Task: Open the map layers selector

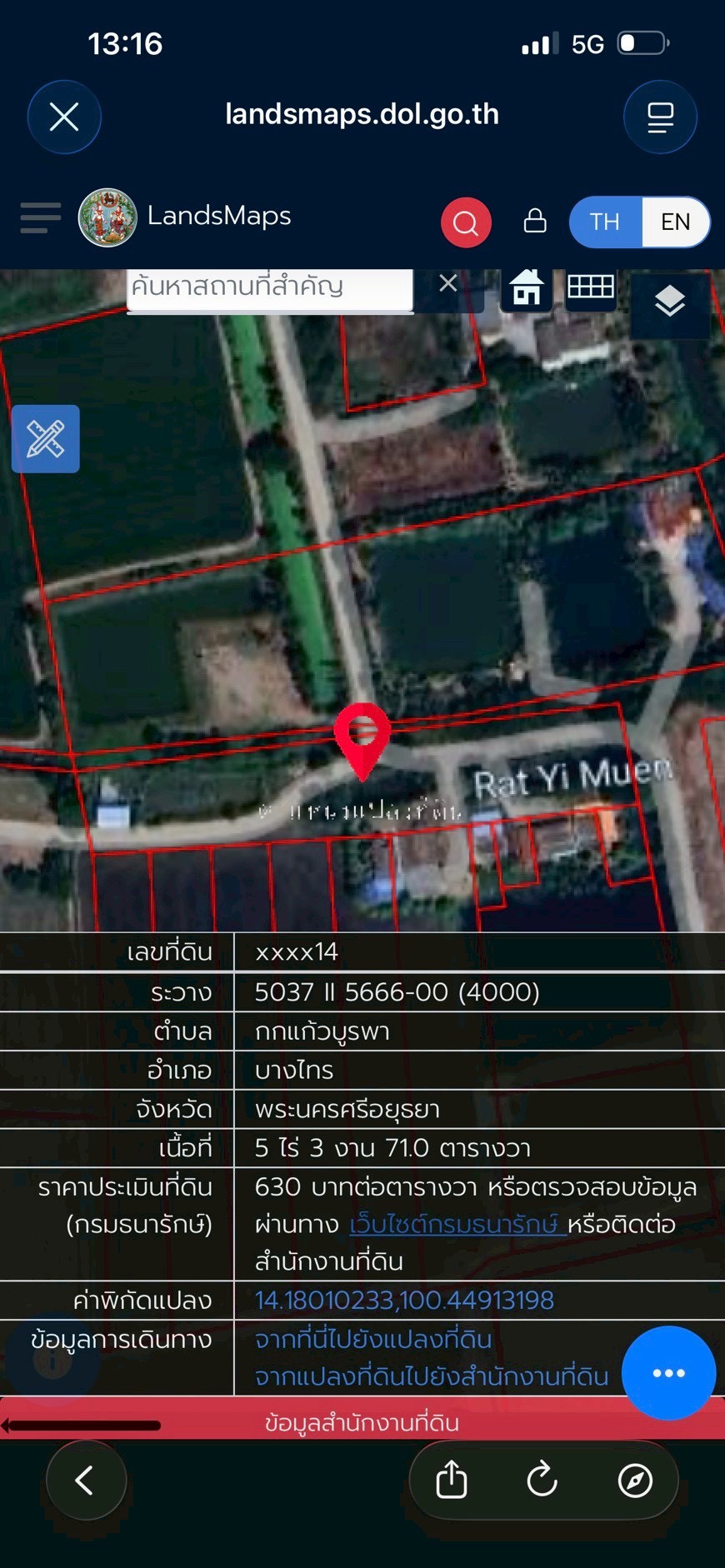Action: 670,302
